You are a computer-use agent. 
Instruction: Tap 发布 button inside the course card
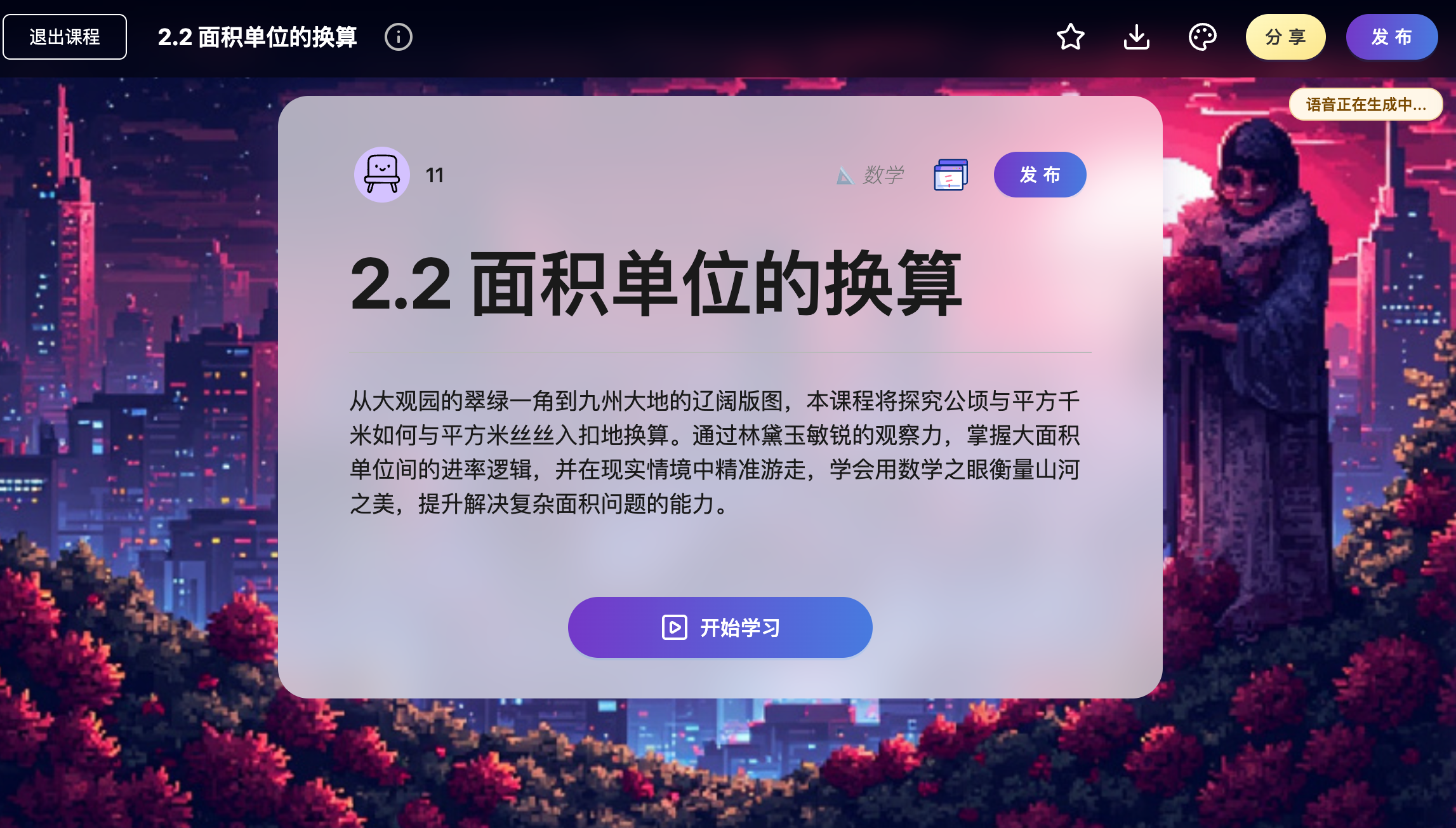pyautogui.click(x=1040, y=175)
